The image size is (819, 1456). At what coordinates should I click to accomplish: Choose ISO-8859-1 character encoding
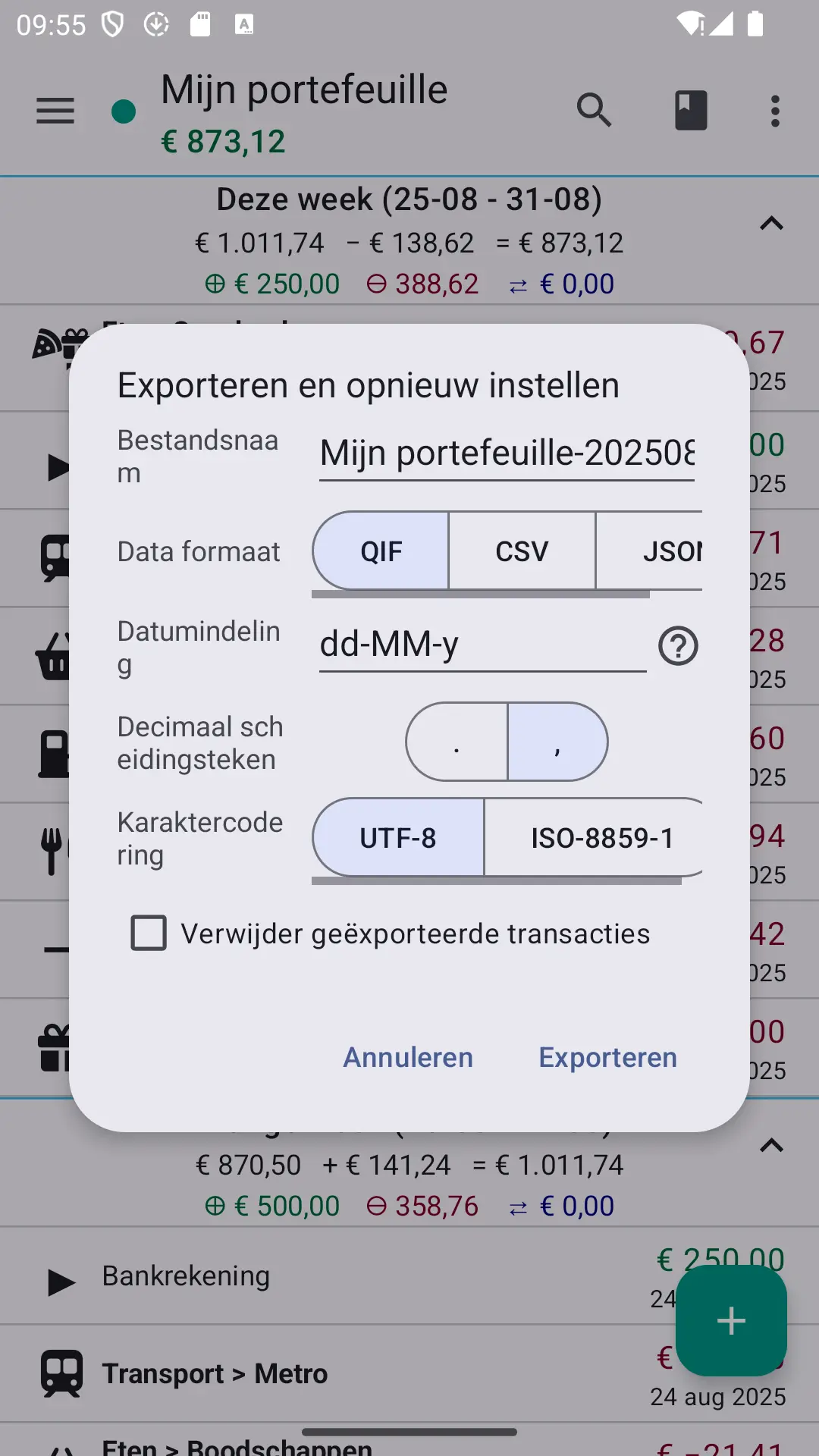(x=594, y=838)
